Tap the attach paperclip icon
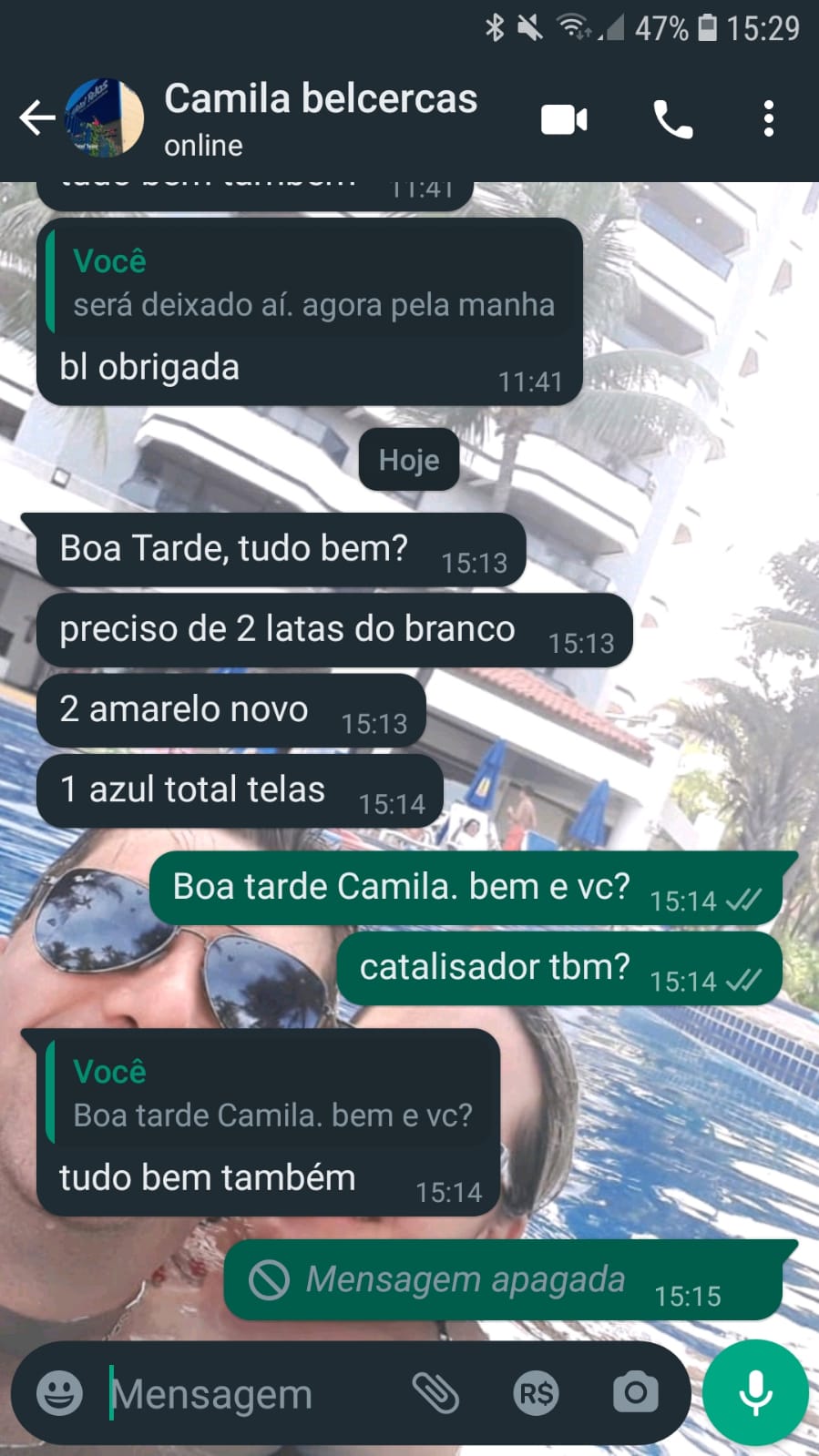The width and height of the screenshot is (819, 1456). click(x=435, y=1393)
